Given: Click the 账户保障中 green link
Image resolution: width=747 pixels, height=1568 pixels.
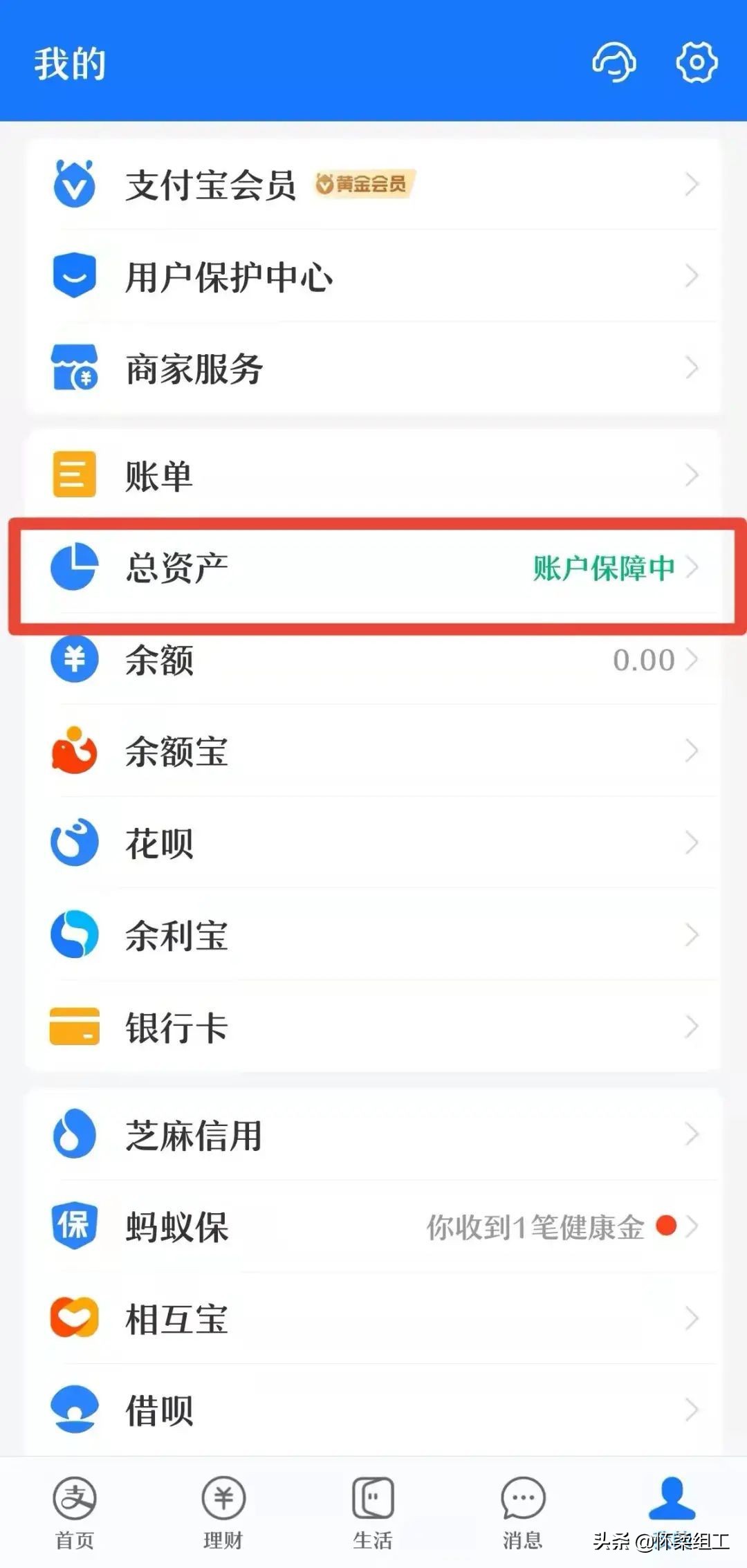Looking at the screenshot, I should [x=603, y=567].
